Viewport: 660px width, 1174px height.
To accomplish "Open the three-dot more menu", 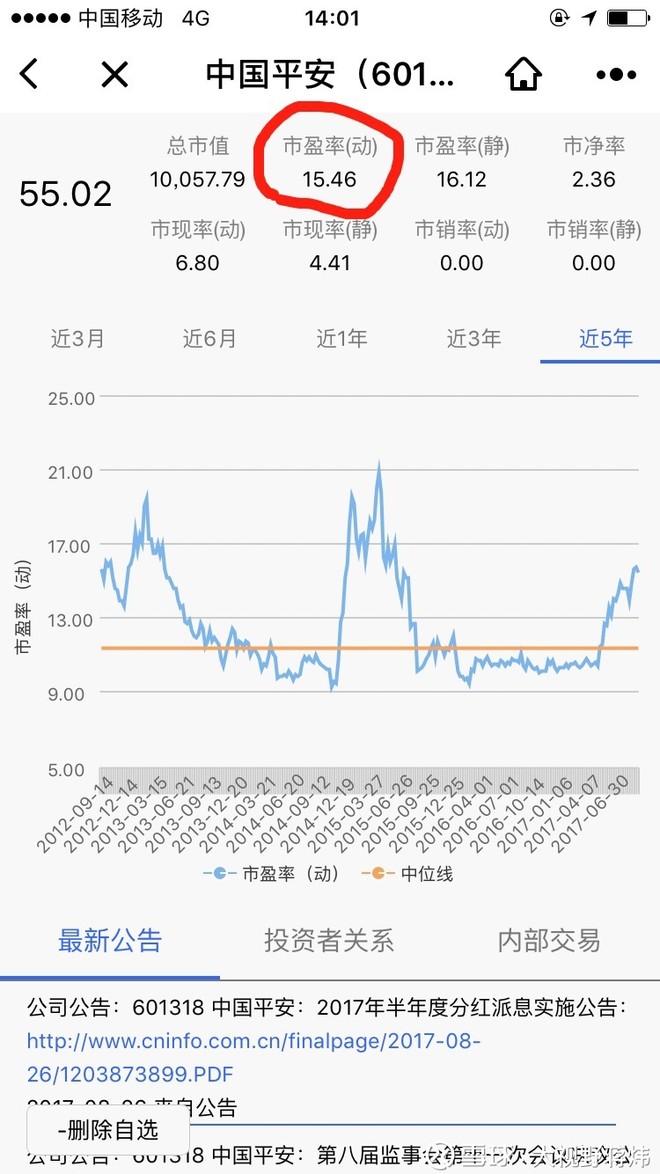I will tap(616, 74).
